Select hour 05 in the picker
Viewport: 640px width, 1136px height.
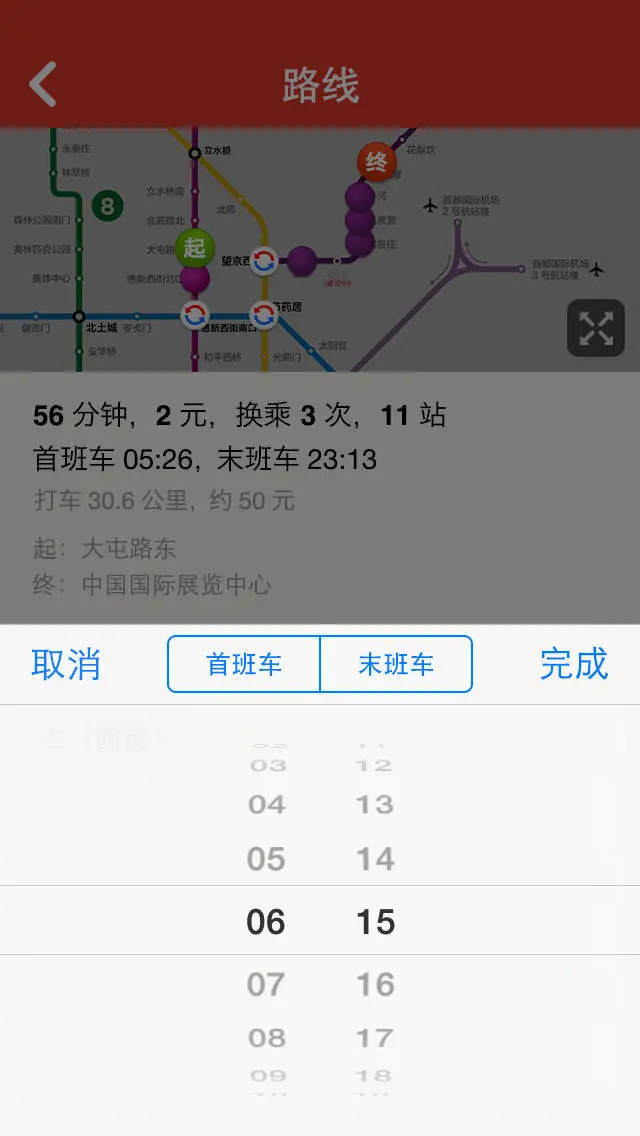[x=266, y=859]
